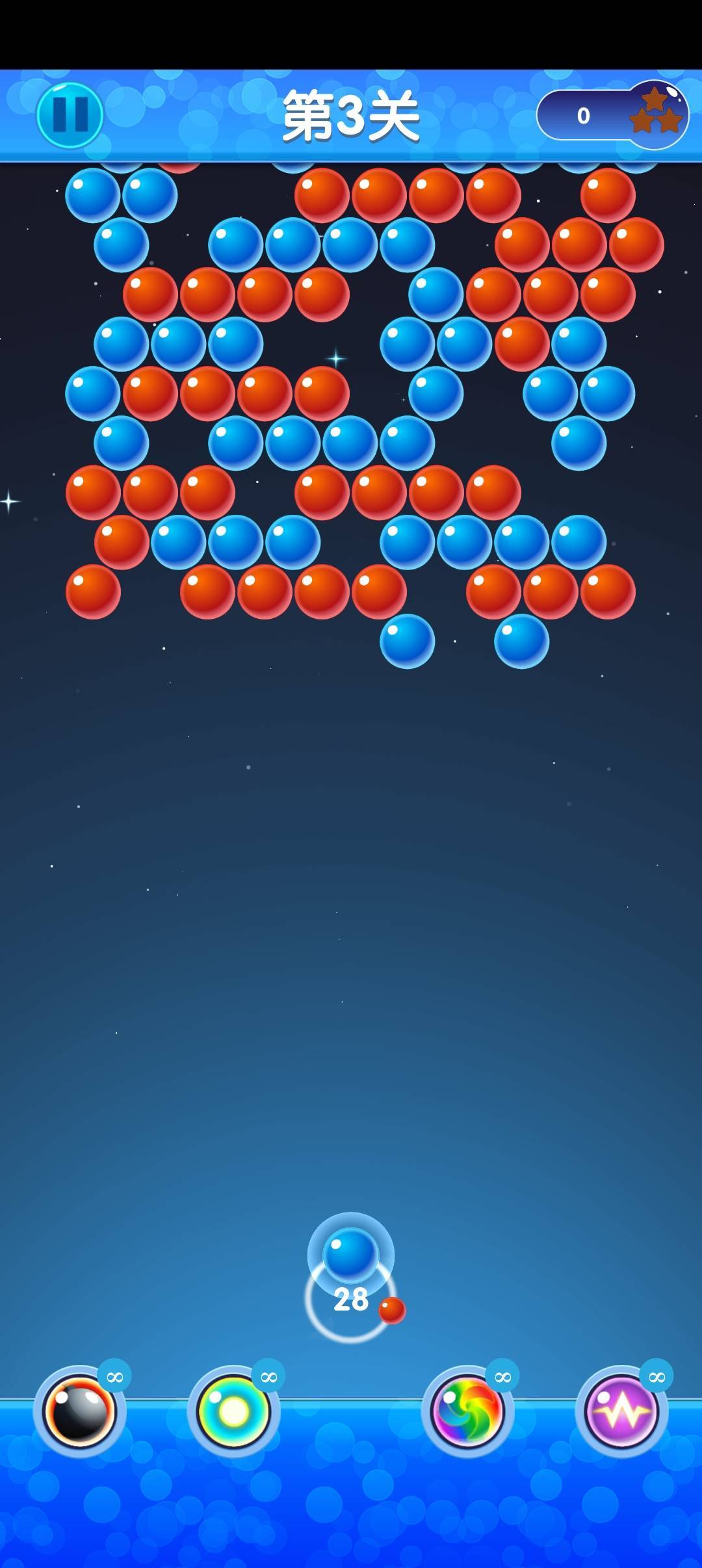Select the rainbow swirl bubble booster

467,1411
